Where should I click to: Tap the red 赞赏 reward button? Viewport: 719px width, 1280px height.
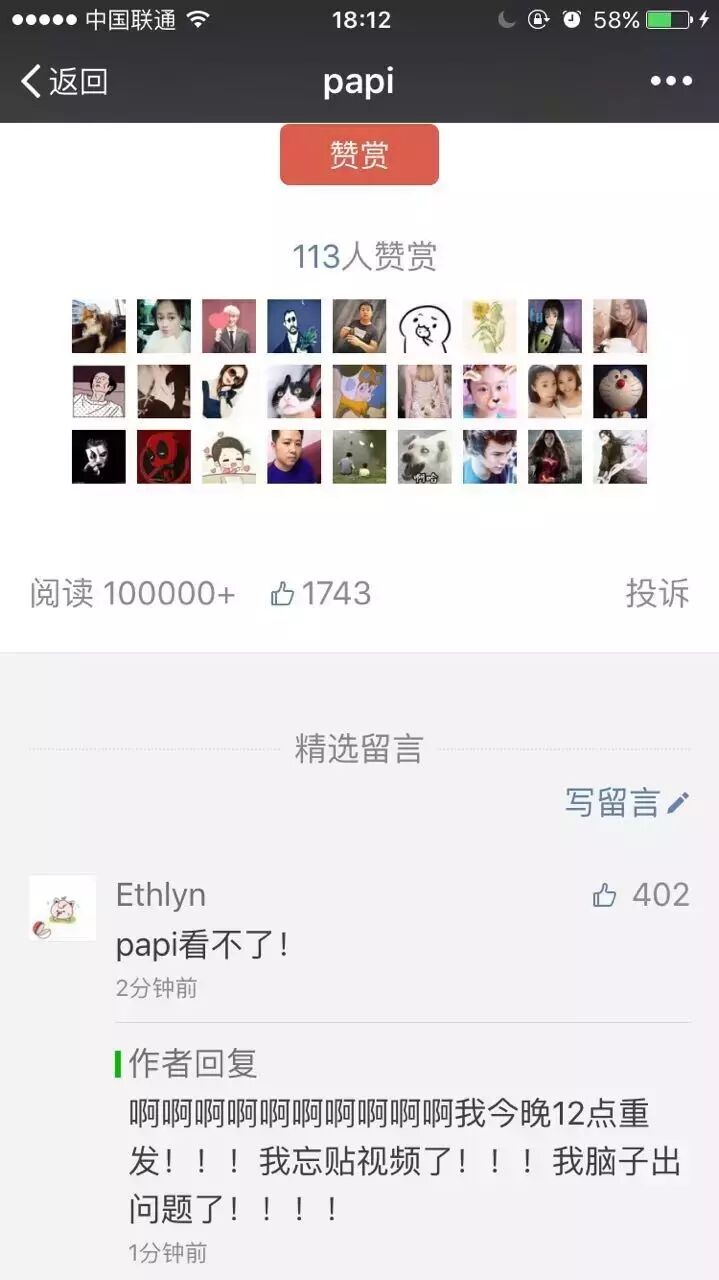[359, 155]
